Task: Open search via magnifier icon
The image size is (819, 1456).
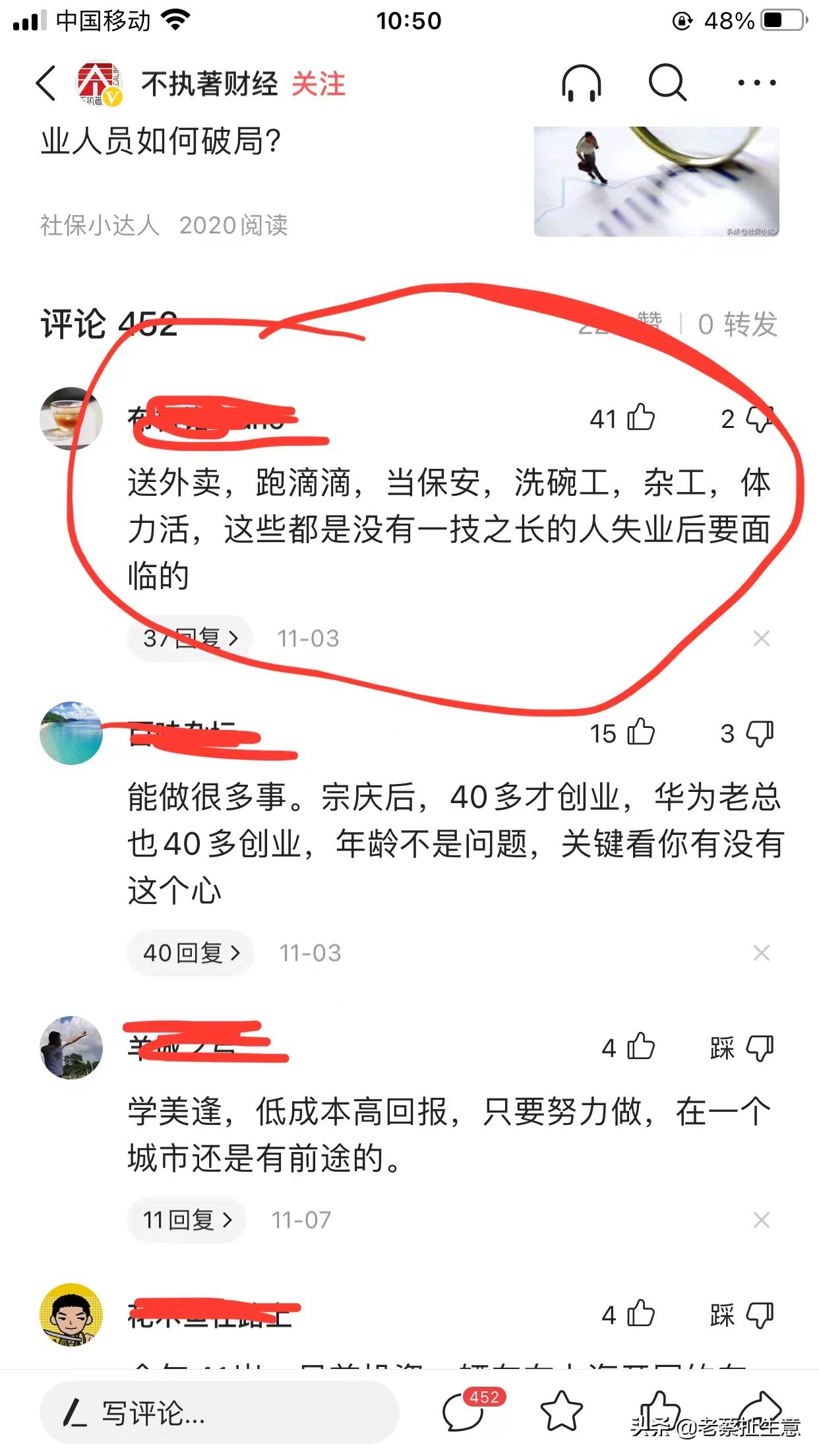Action: tap(667, 84)
